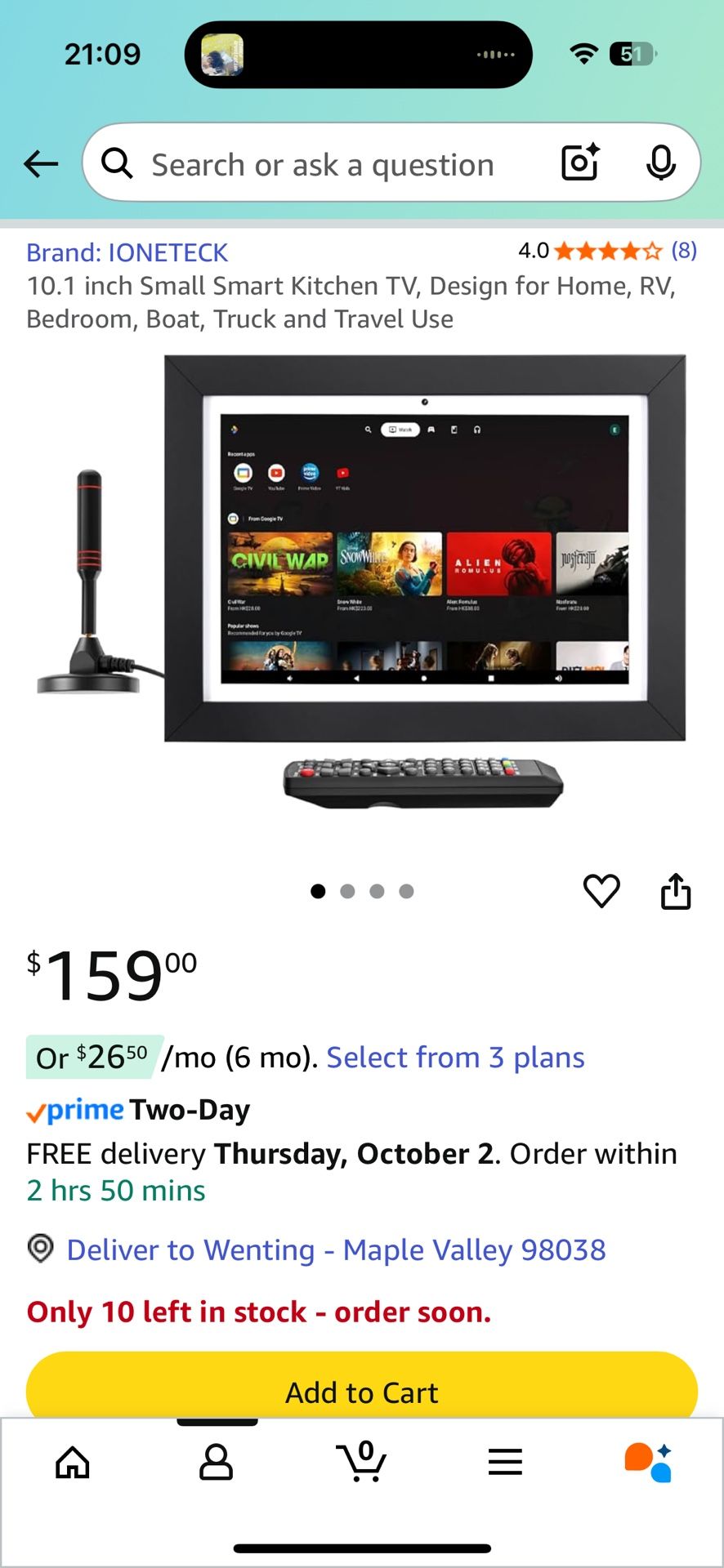
Task: Open the shopping cart tab
Action: [361, 1462]
